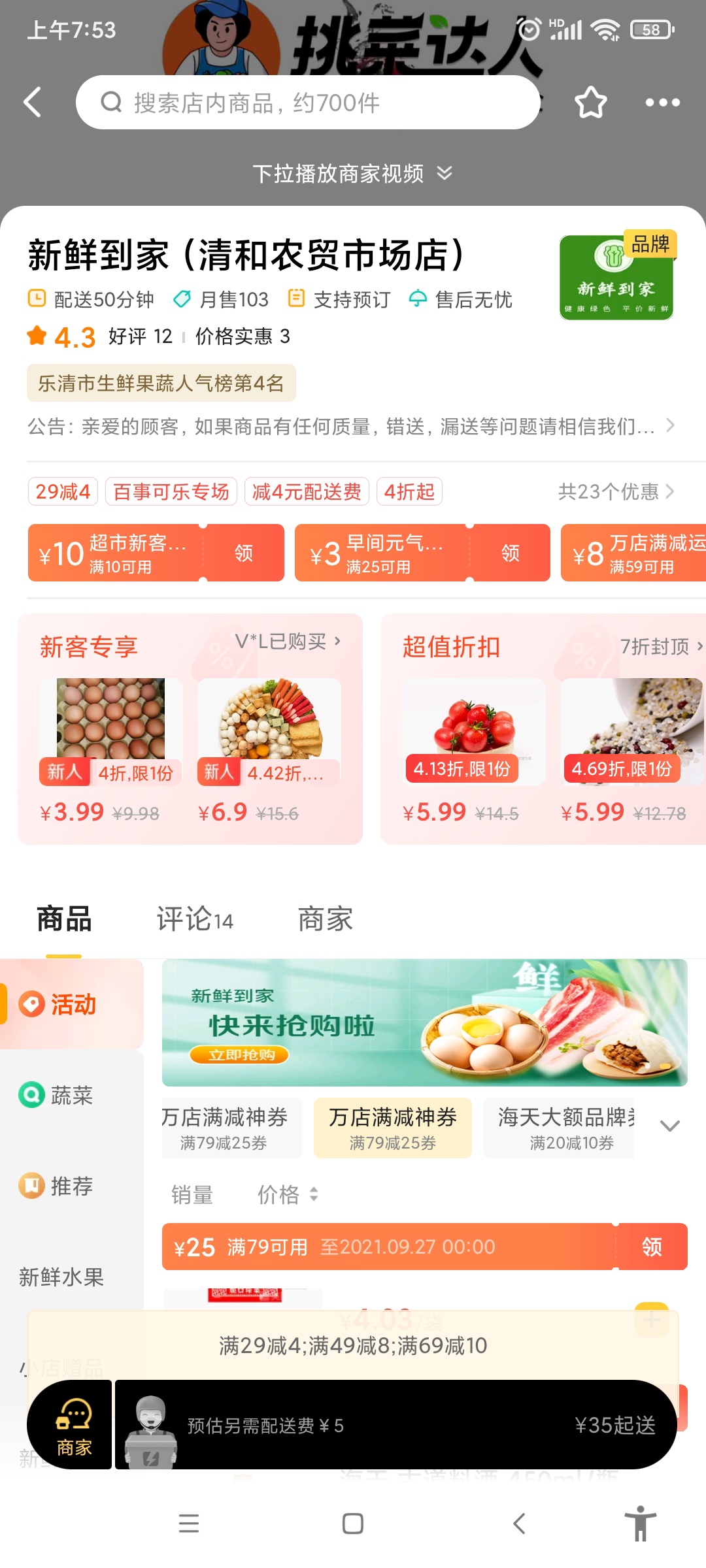Claim the ¥10 new customer coupon
Screen dimensions: 706x1568
pos(244,553)
